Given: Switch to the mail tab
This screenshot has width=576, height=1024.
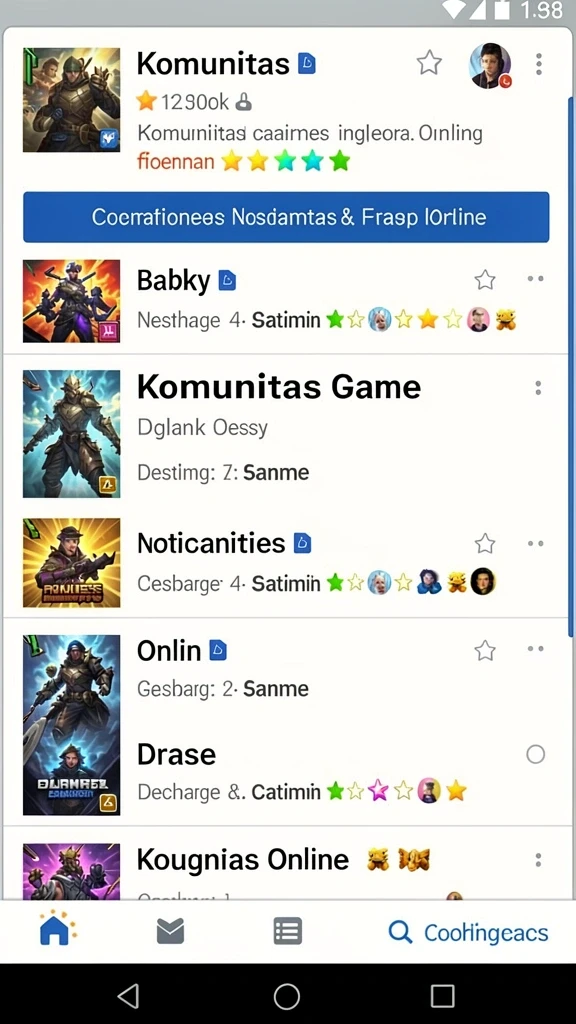Looking at the screenshot, I should [170, 931].
